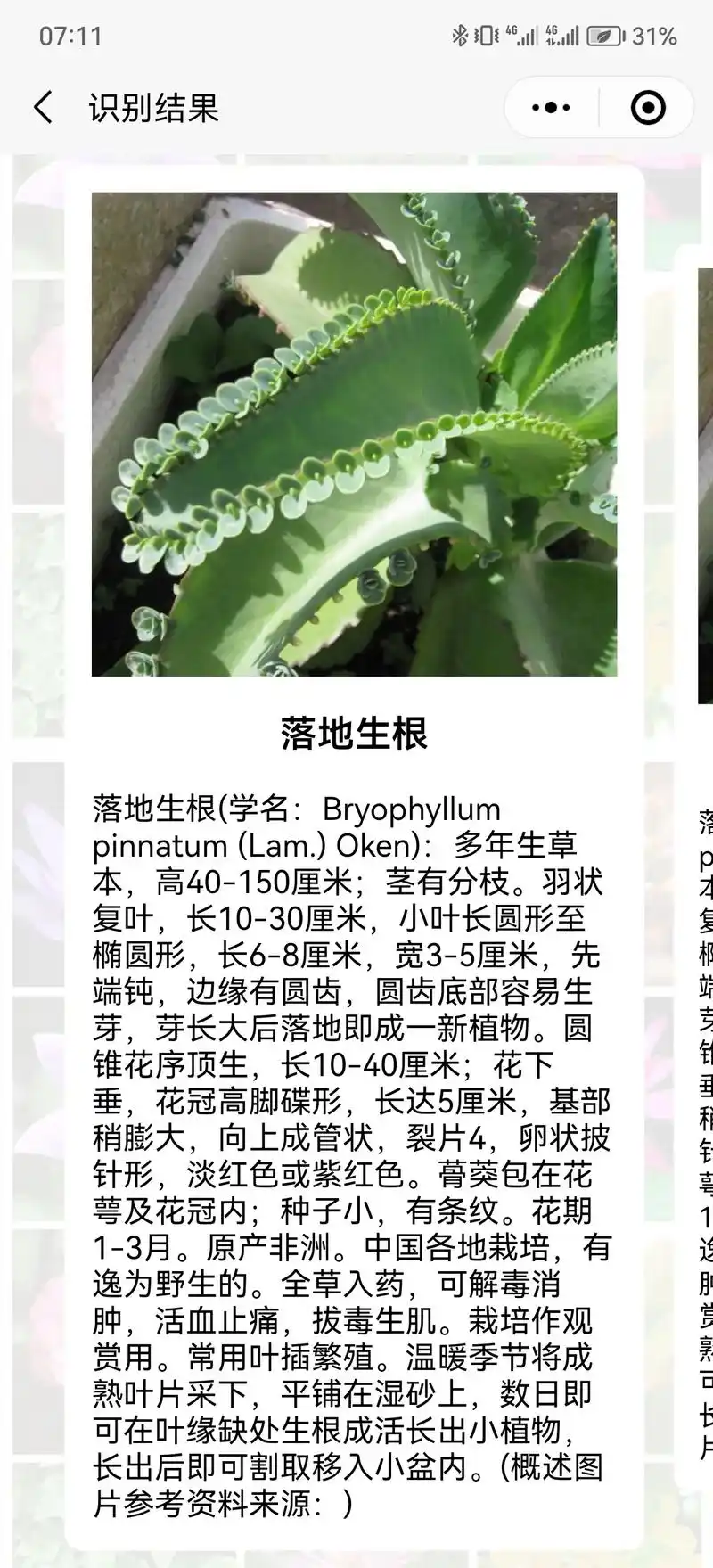Go back from the 识别结果 page
Viewport: 713px width, 1568px height.
pyautogui.click(x=43, y=108)
